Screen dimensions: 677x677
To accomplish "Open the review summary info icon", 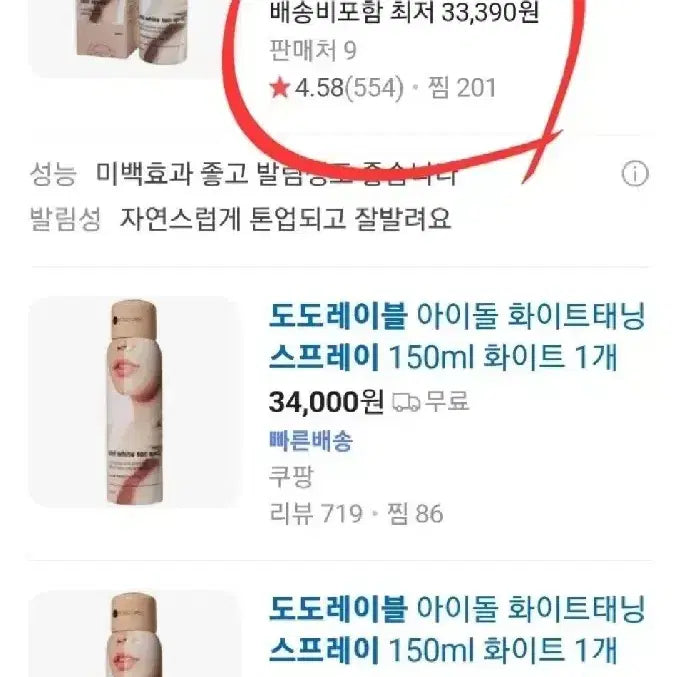I will (635, 174).
